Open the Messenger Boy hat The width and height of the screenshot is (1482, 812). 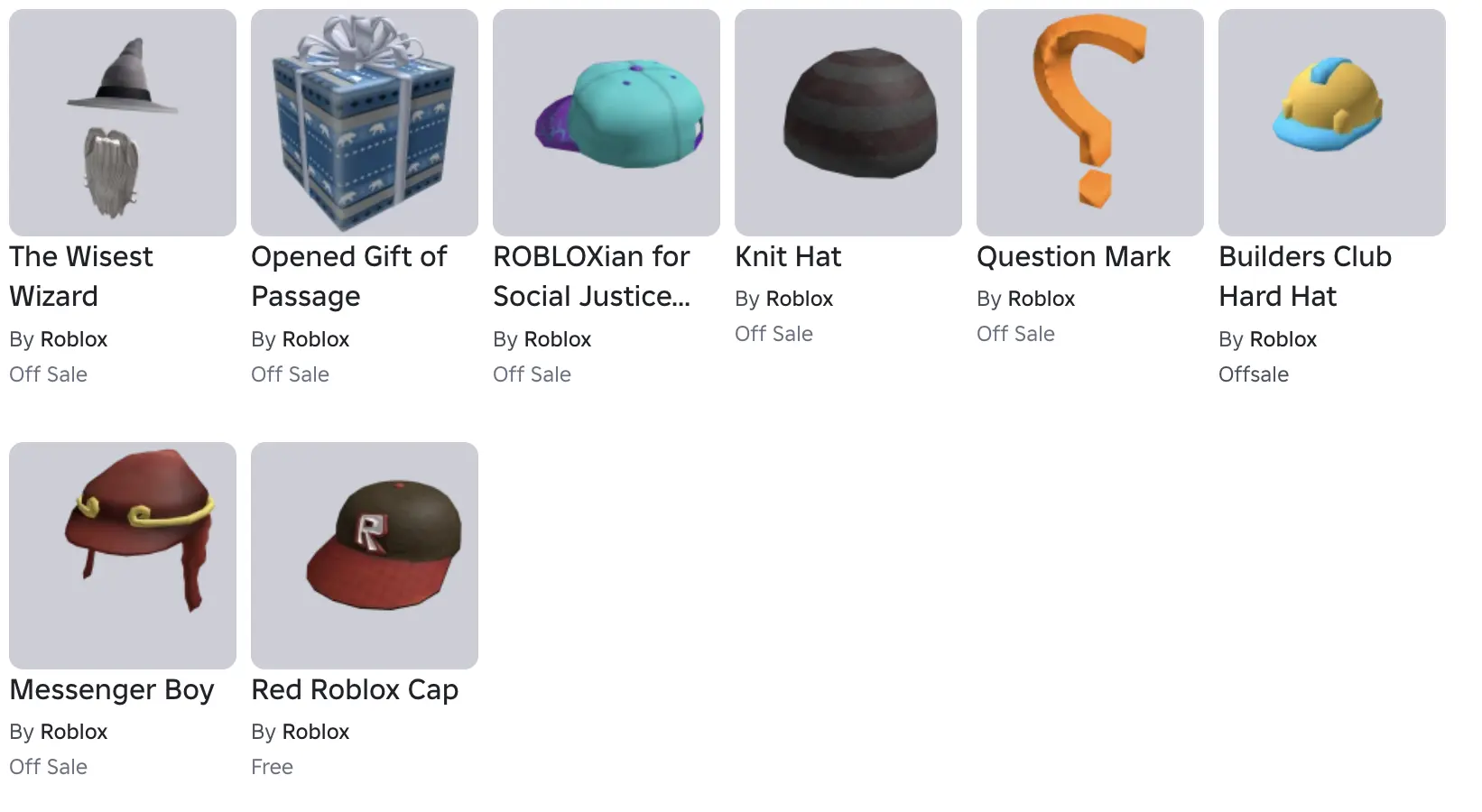click(x=123, y=556)
